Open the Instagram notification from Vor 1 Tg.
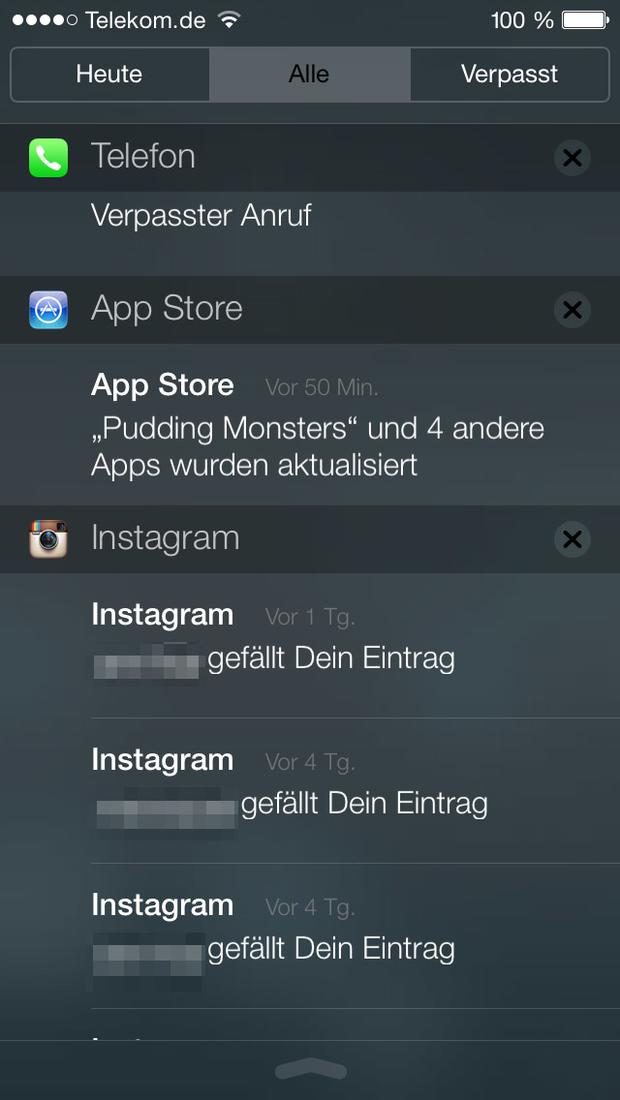620x1100 pixels. coord(310,645)
